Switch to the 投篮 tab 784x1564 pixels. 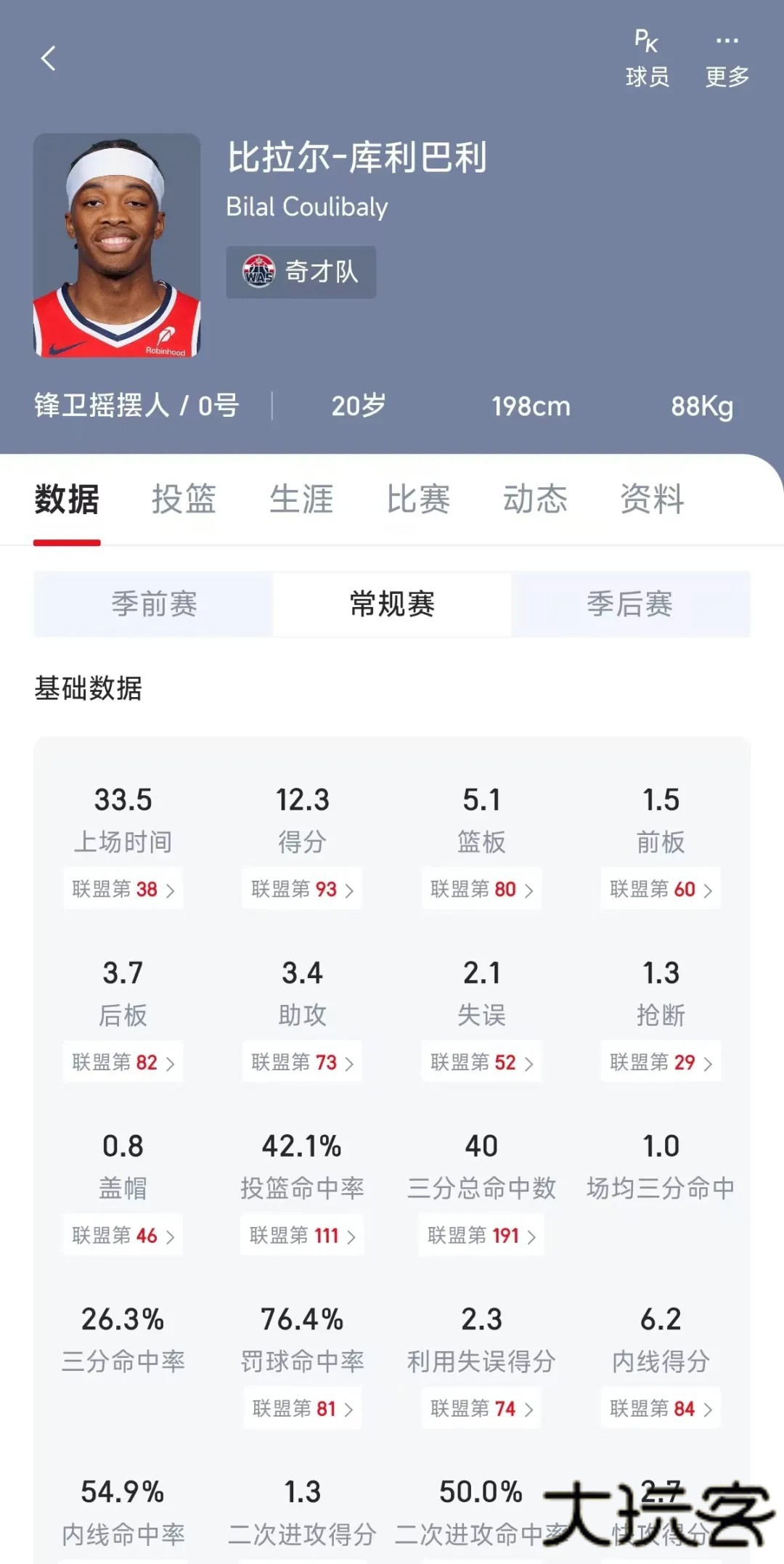[x=184, y=500]
